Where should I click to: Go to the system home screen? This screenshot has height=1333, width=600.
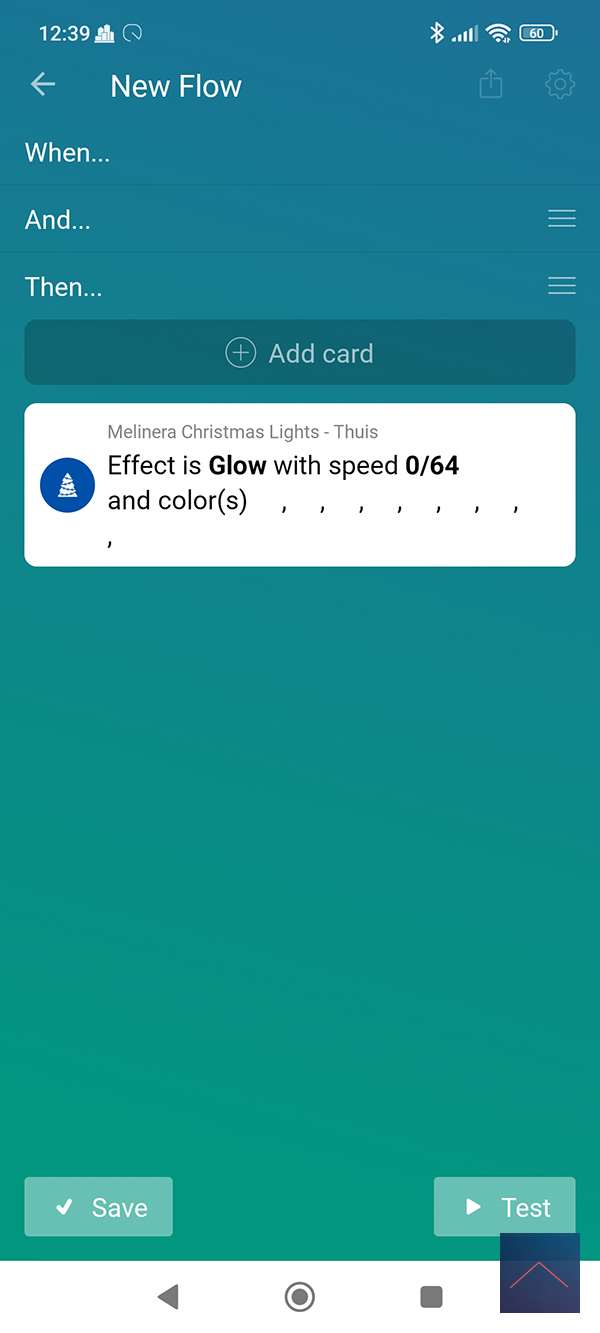[x=299, y=1297]
